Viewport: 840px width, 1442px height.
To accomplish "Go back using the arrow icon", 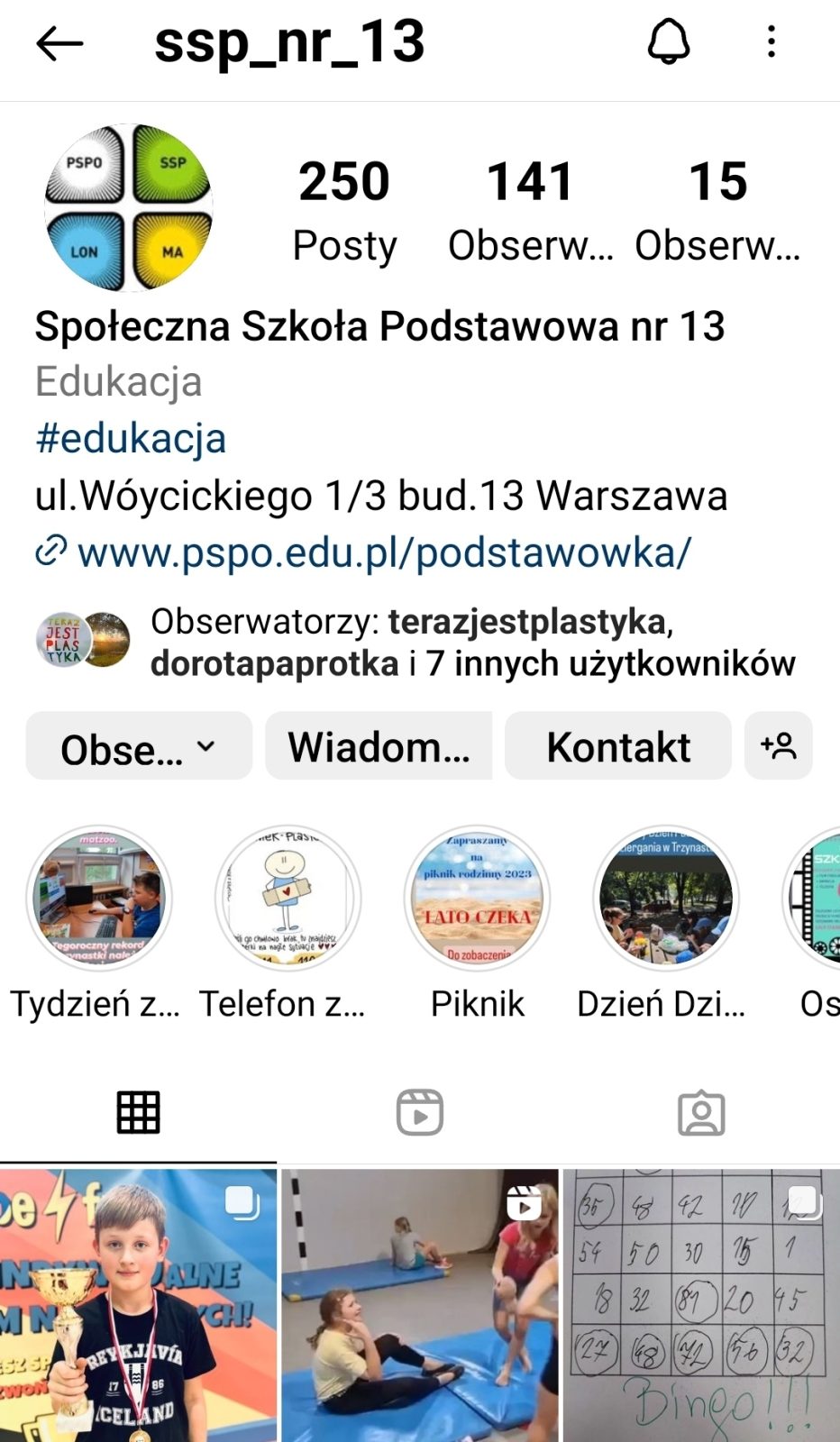I will [x=59, y=42].
